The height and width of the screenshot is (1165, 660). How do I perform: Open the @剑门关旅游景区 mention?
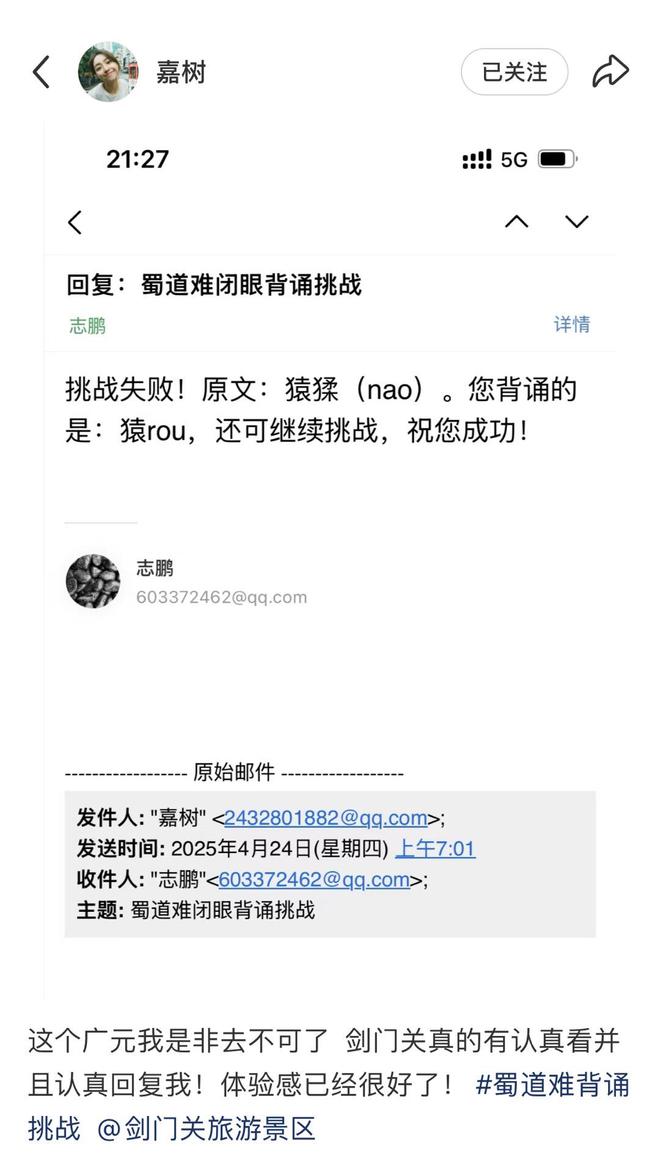coord(206,1129)
